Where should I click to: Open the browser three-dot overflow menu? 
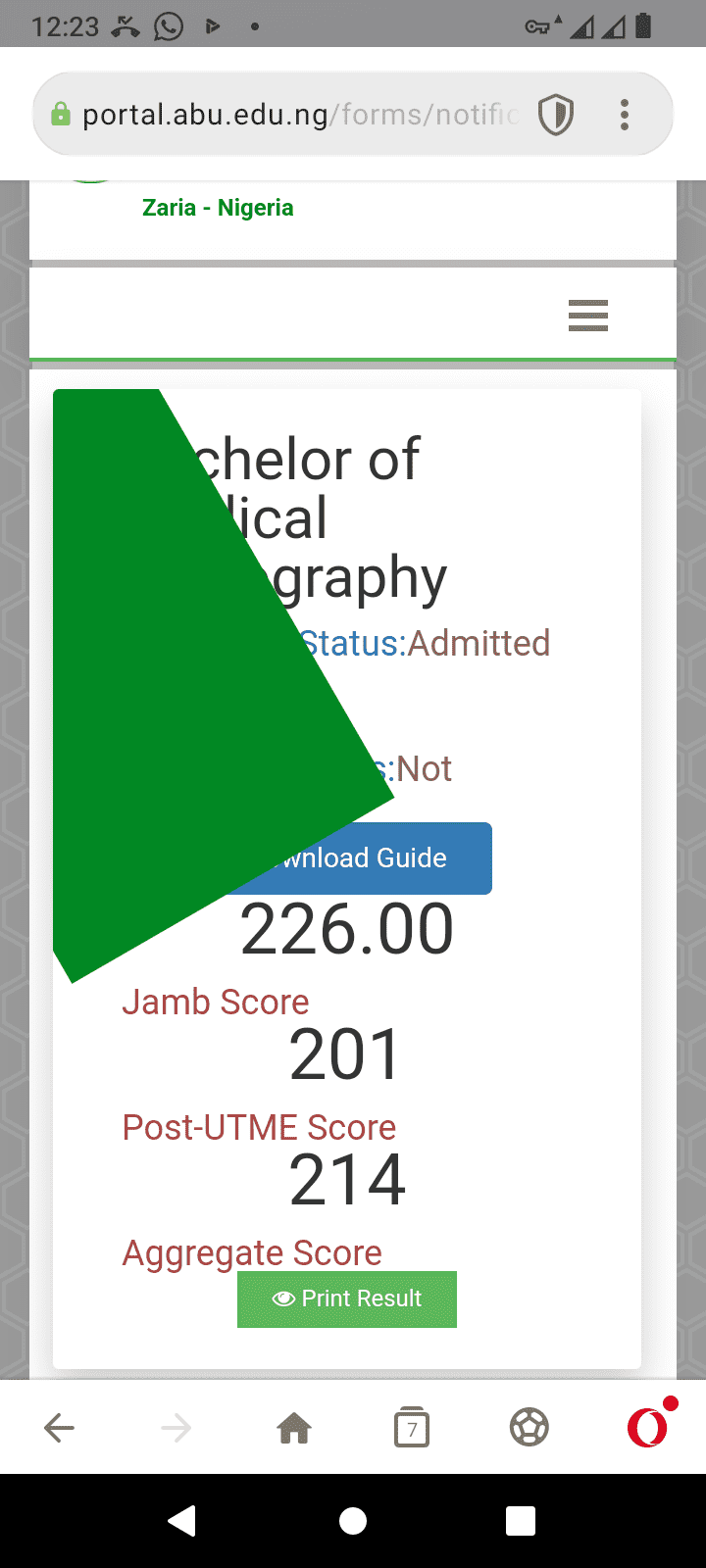625,115
